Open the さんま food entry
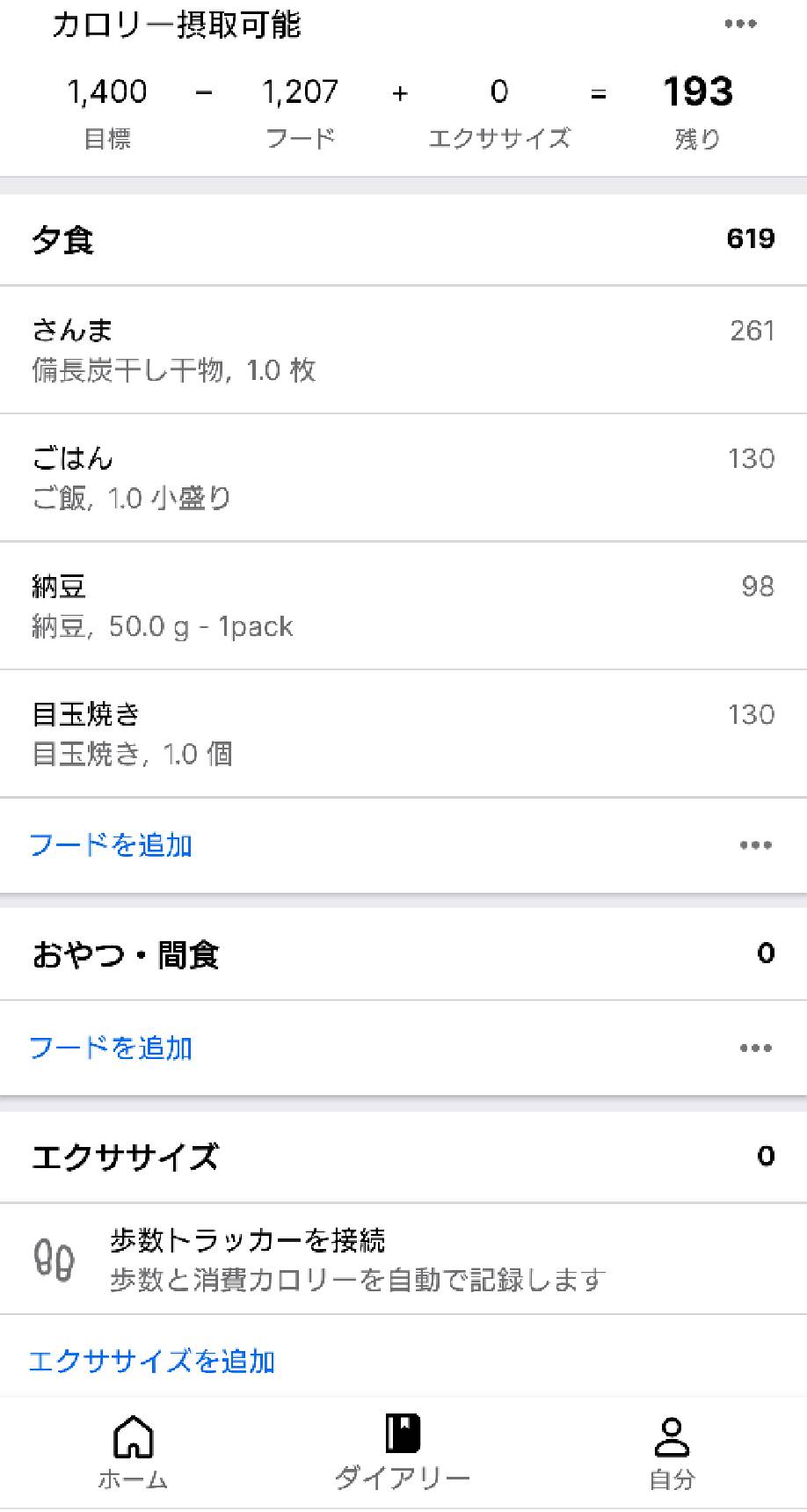807x1512 pixels. (403, 349)
